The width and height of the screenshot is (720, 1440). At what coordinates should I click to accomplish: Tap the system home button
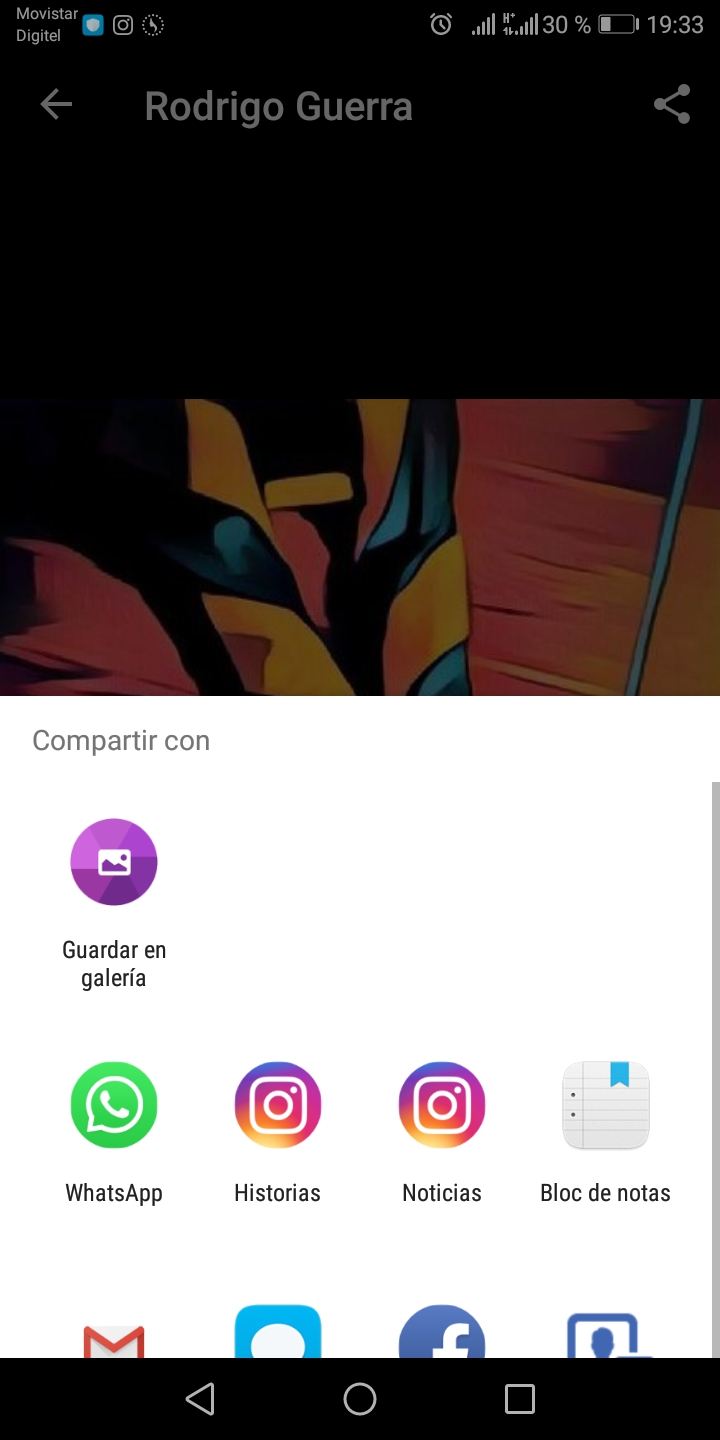pyautogui.click(x=360, y=1399)
